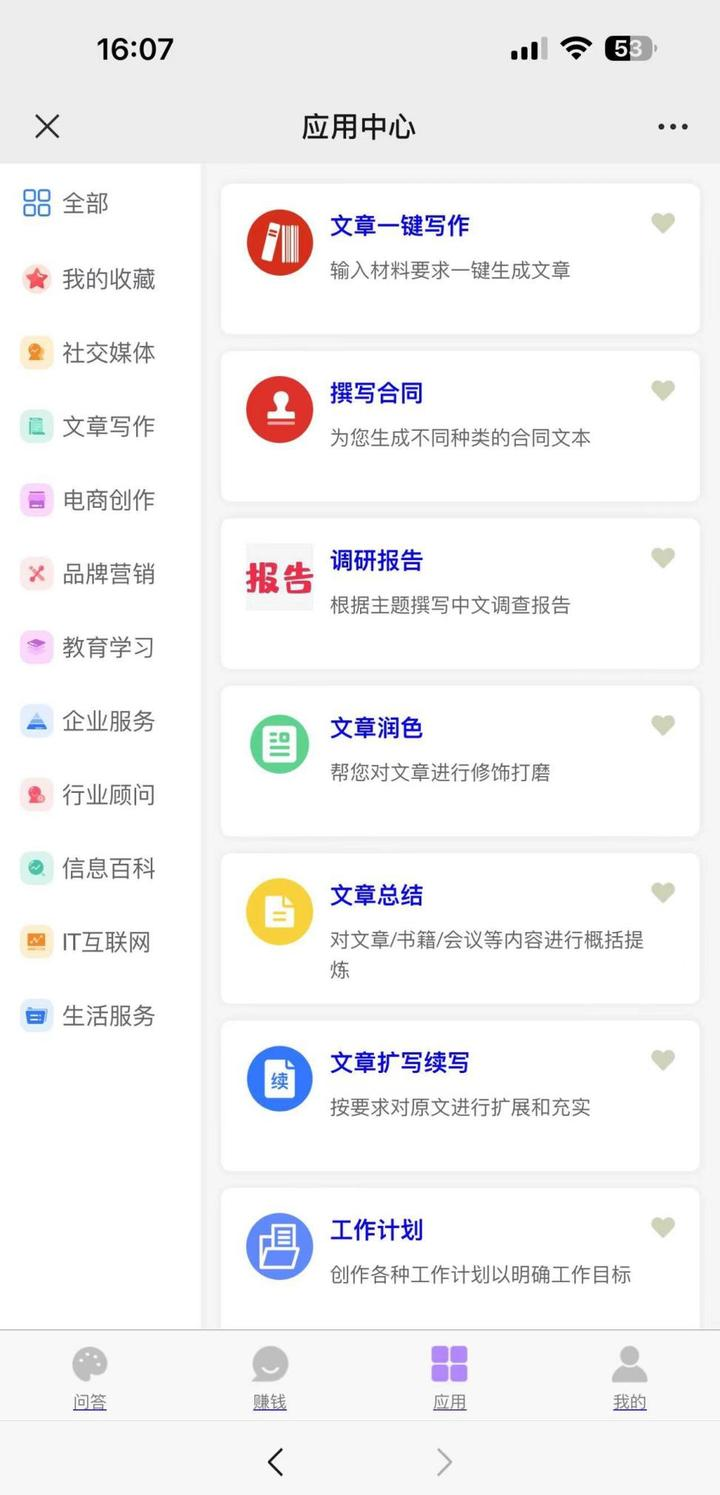720x1495 pixels.
Task: Open the 调研报告 app card
Action: tap(440, 582)
